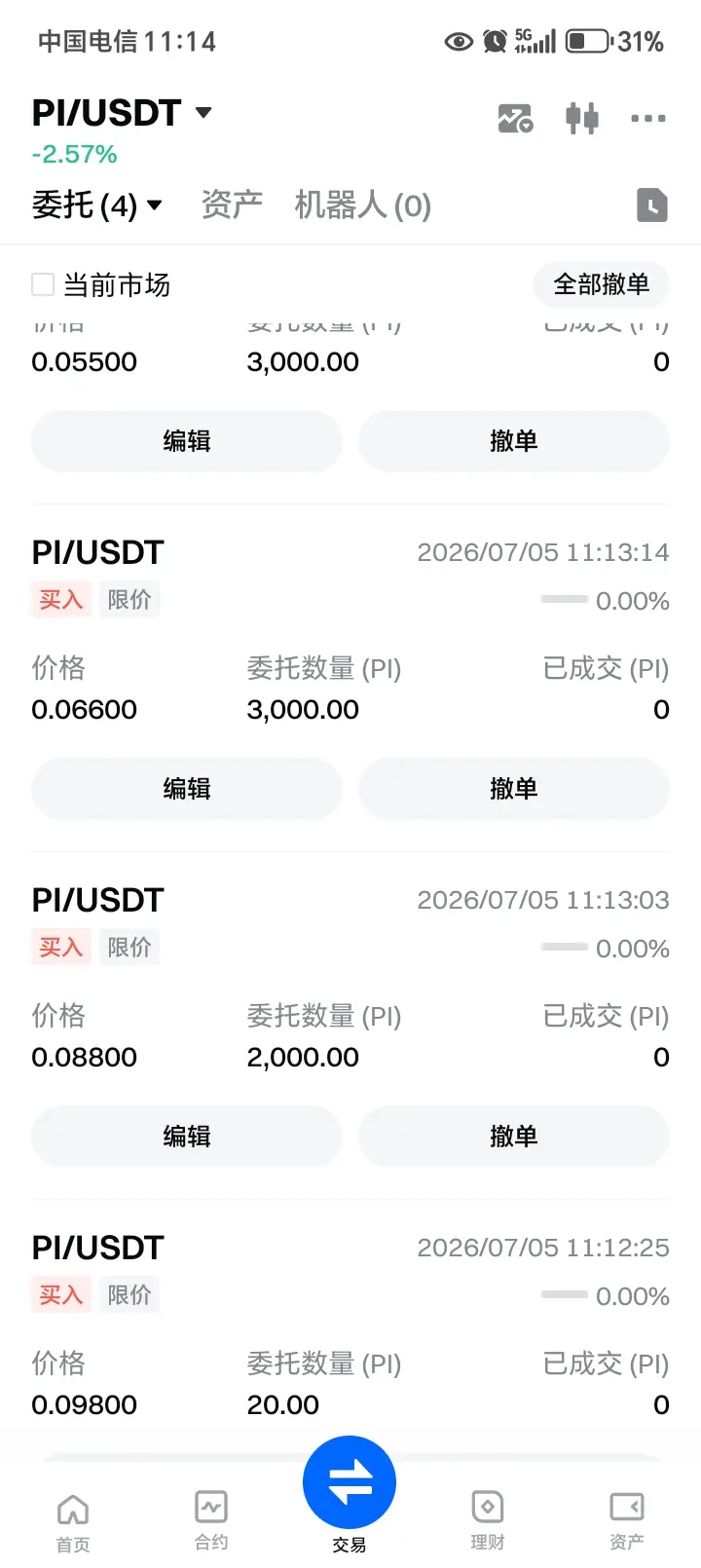Expand the 委托 (4) orders dropdown
The height and width of the screenshot is (1568, 701).
coord(96,205)
